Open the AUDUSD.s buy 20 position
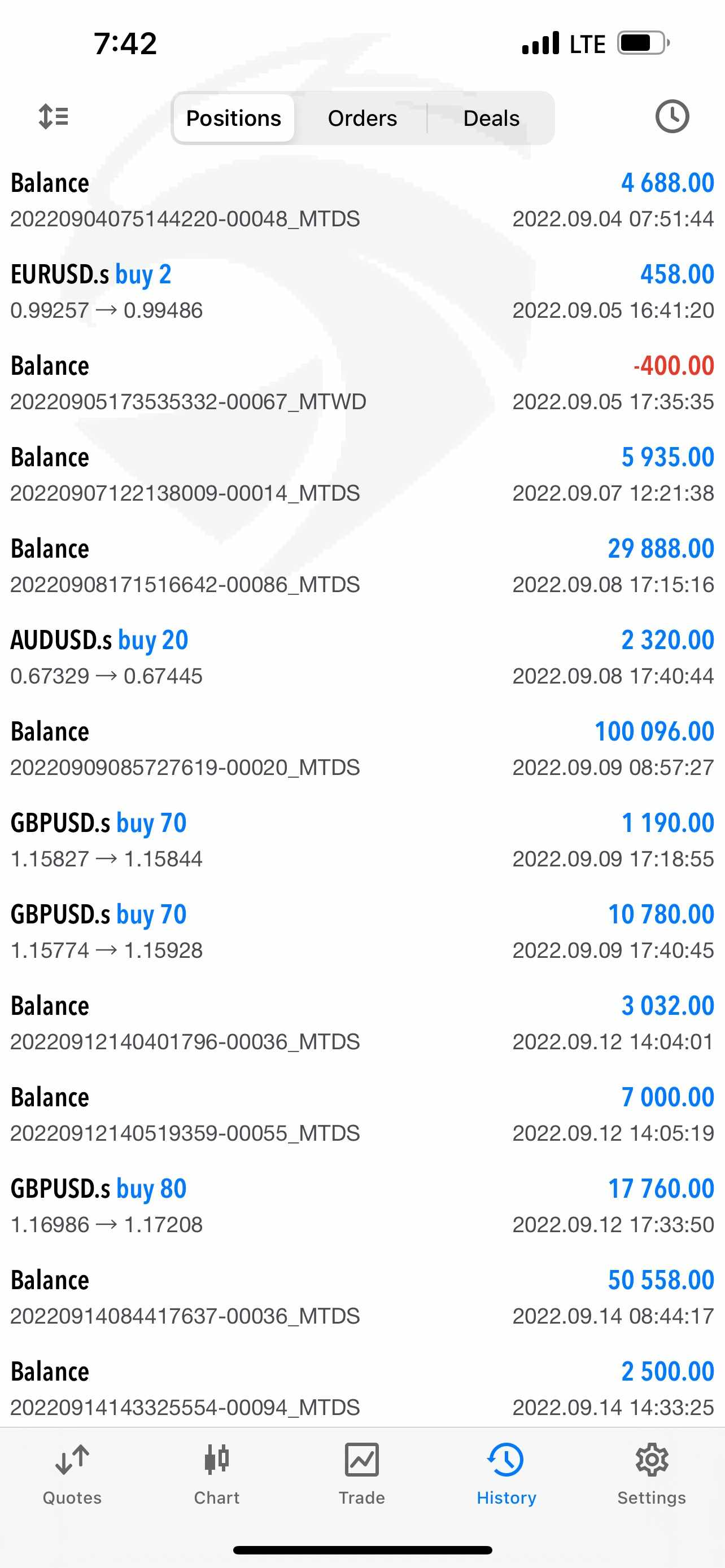 [362, 657]
